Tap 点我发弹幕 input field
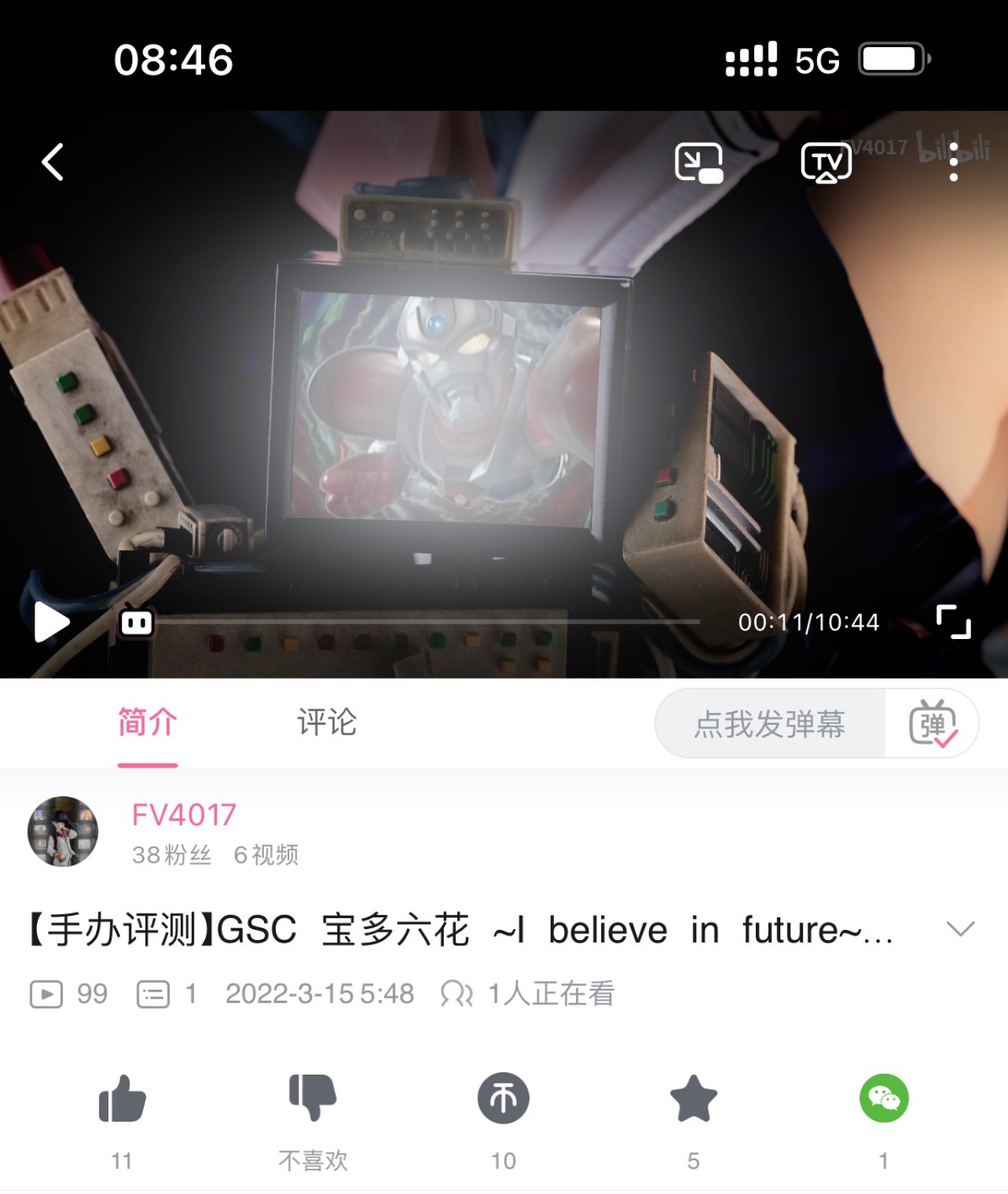Image resolution: width=1008 pixels, height=1194 pixels. click(x=769, y=724)
